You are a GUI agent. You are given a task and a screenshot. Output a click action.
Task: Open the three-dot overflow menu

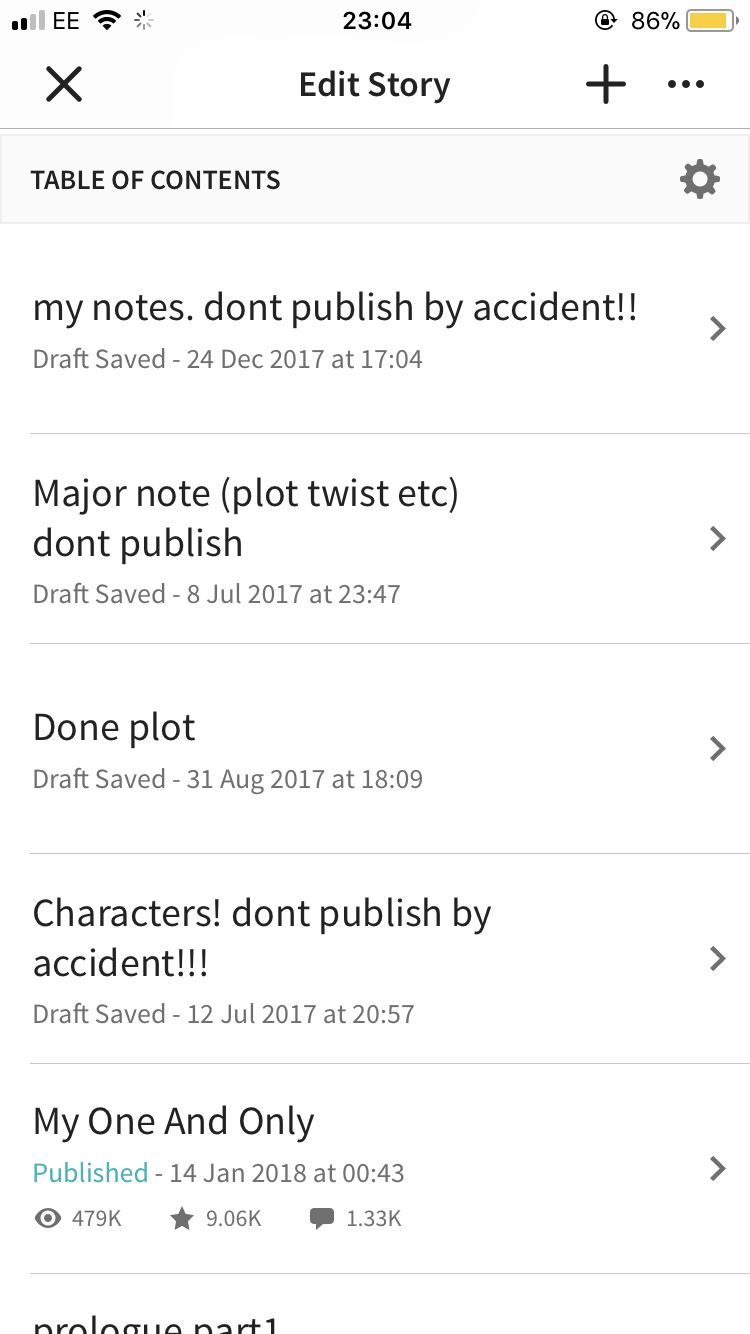click(x=686, y=85)
